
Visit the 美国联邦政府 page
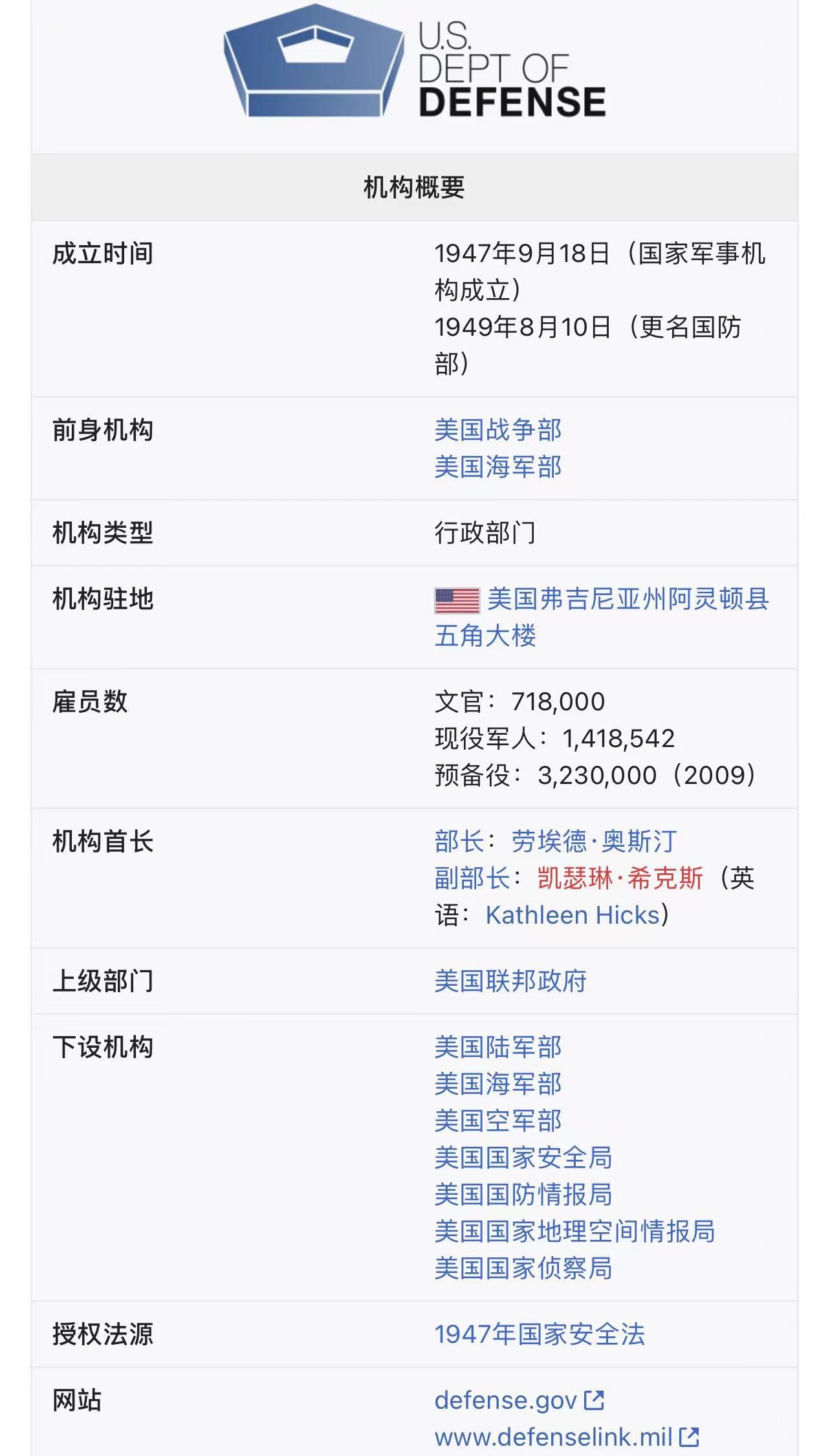tap(510, 981)
